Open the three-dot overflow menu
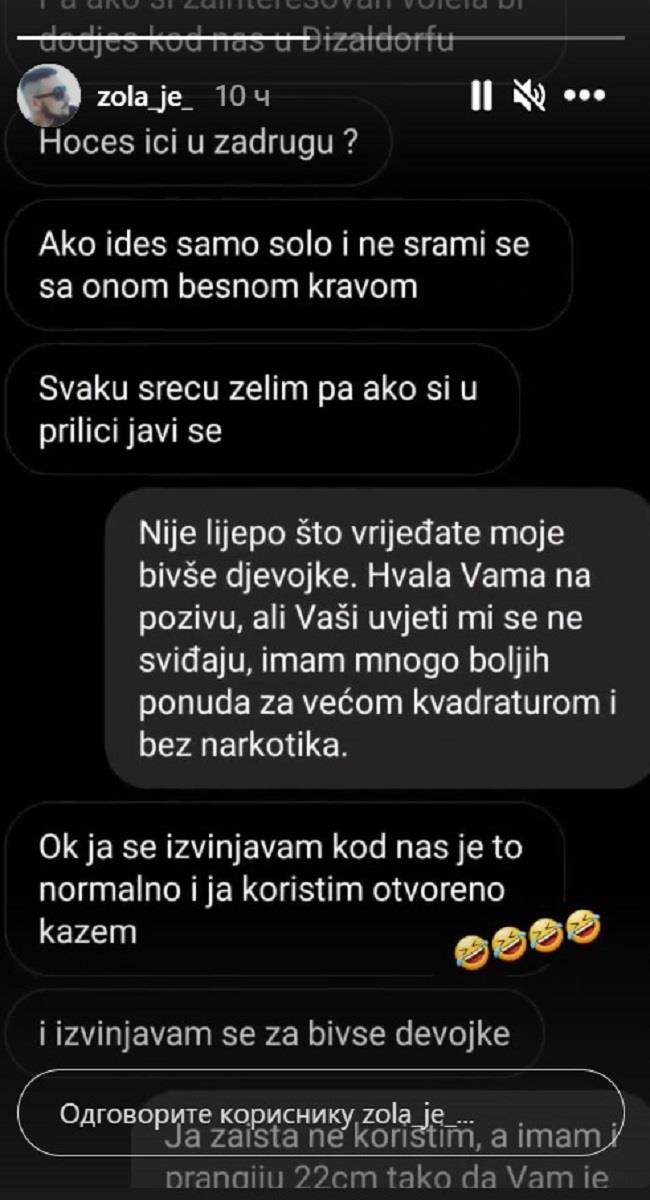This screenshot has width=650, height=1200. coord(585,96)
